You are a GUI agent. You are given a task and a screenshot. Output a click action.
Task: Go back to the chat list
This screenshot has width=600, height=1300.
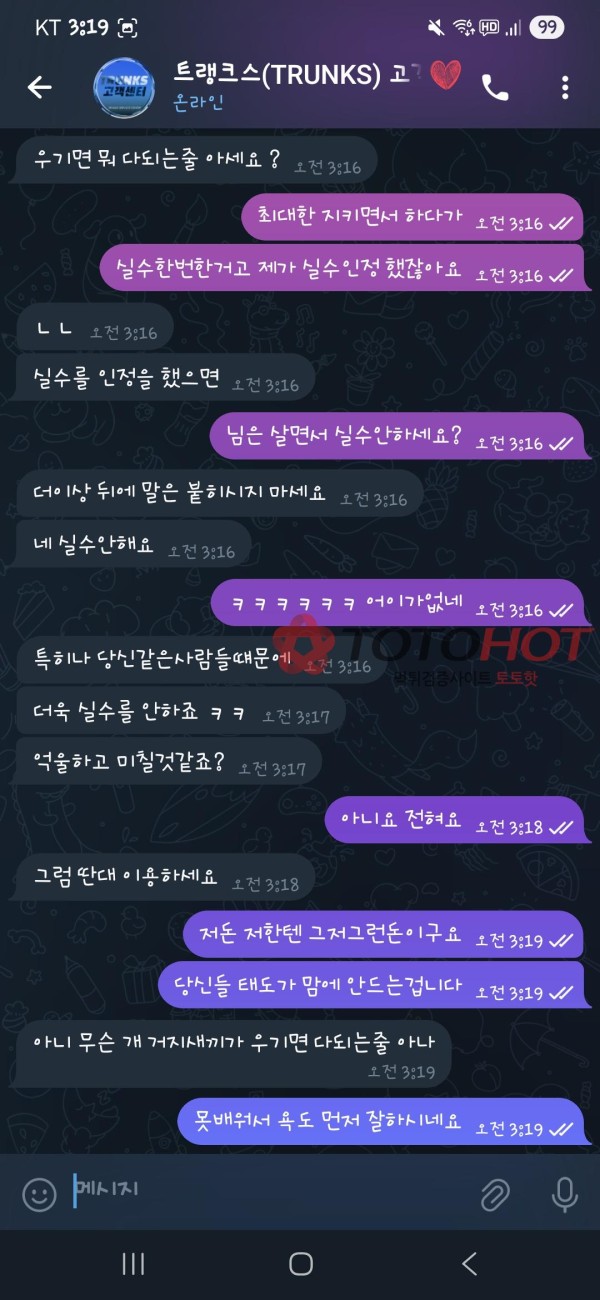click(39, 87)
